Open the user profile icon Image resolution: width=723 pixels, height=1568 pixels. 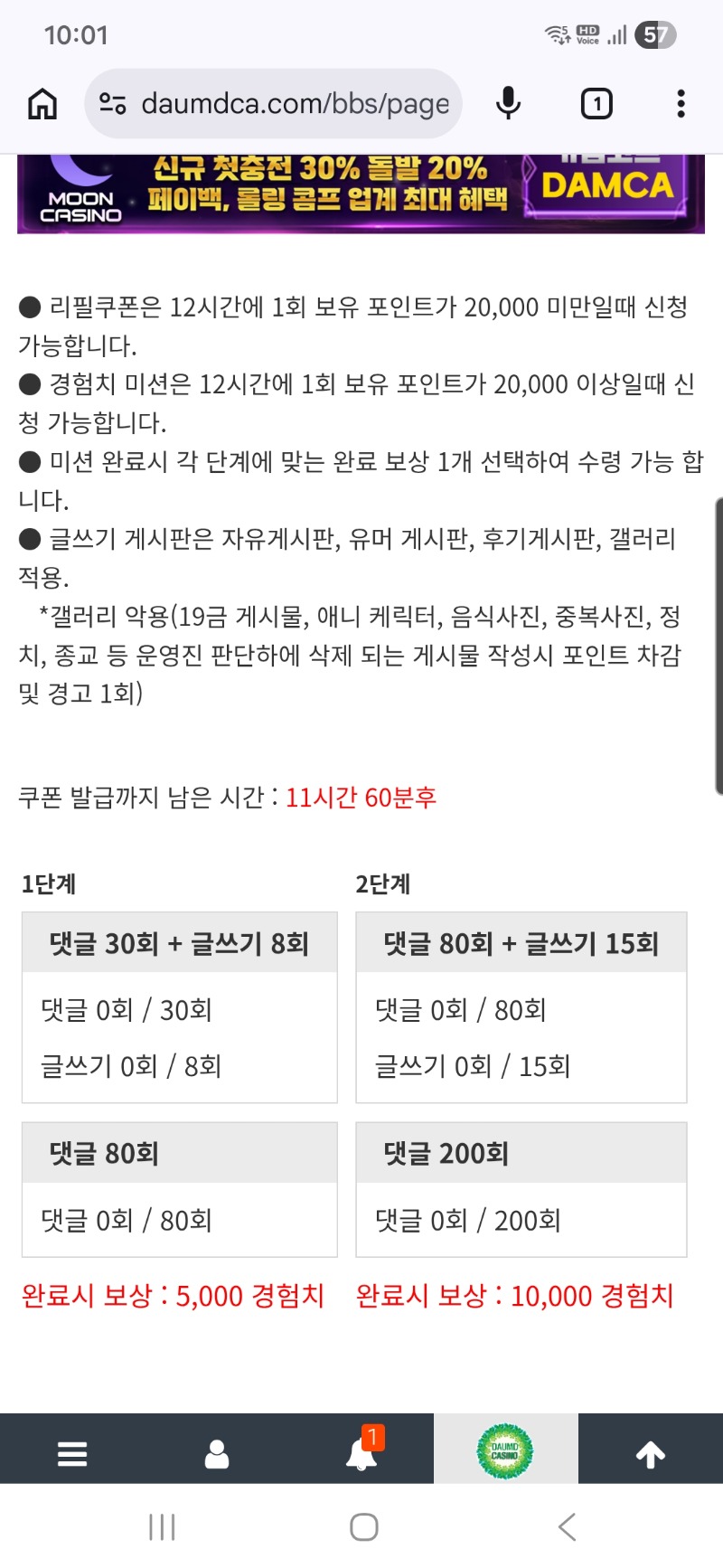pyautogui.click(x=217, y=1454)
